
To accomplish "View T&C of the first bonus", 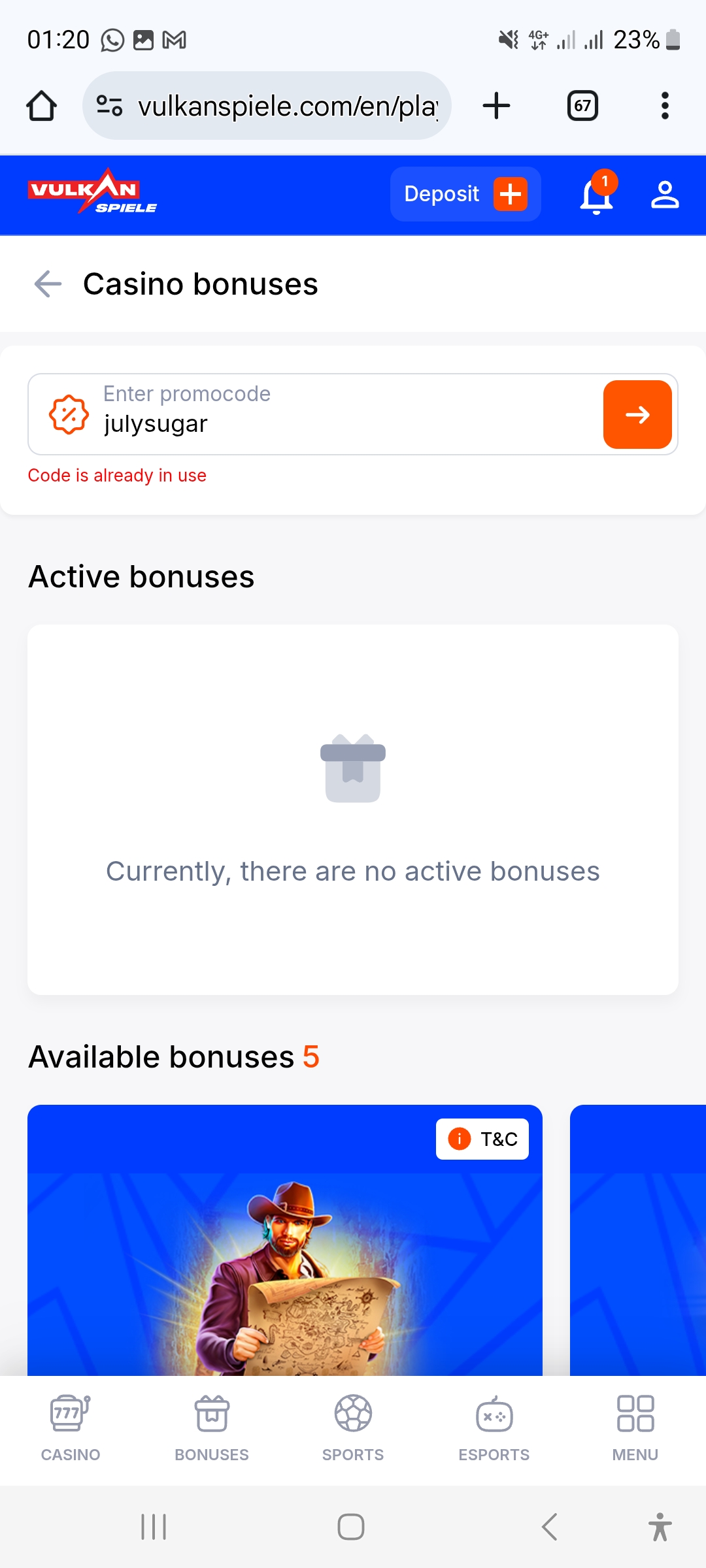I will [x=482, y=1139].
